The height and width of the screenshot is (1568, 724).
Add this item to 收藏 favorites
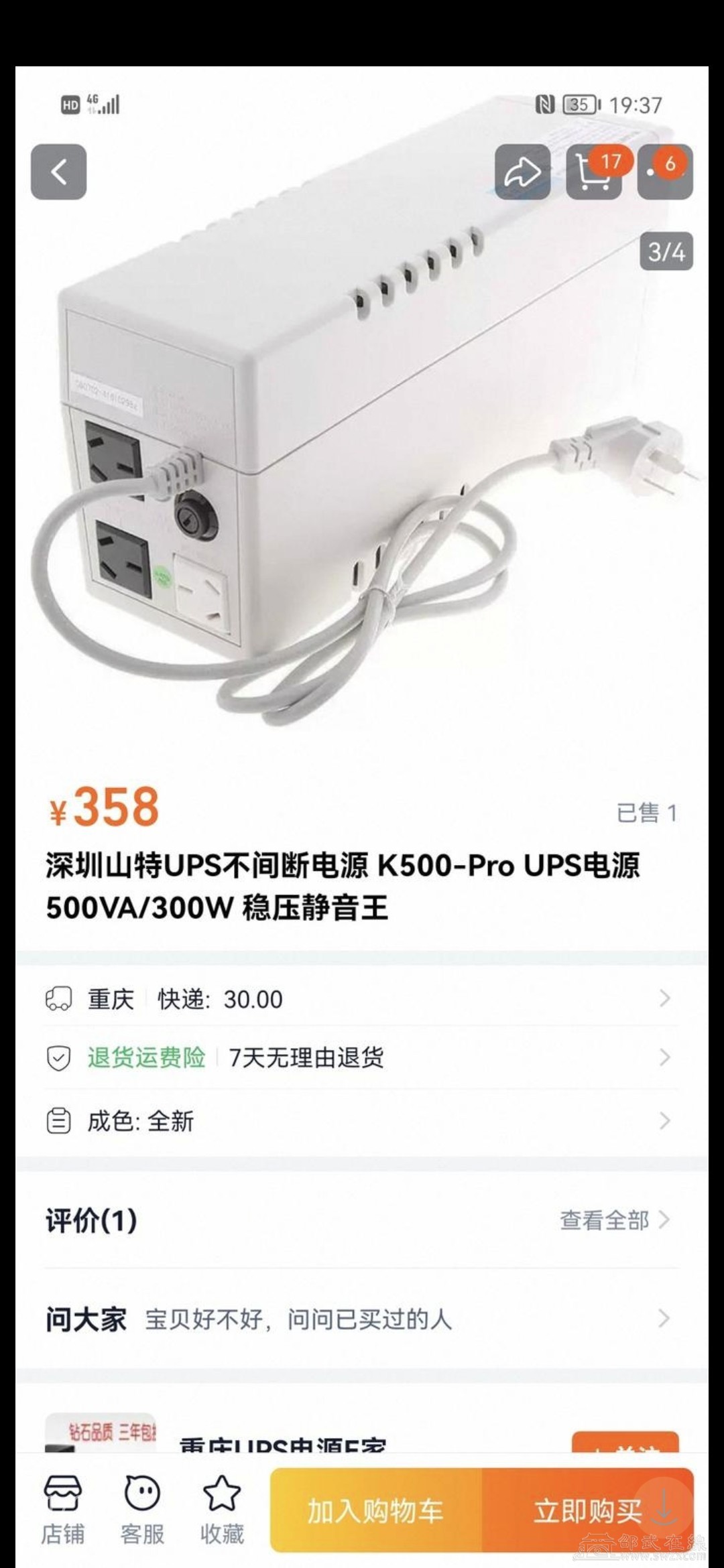(222, 1510)
